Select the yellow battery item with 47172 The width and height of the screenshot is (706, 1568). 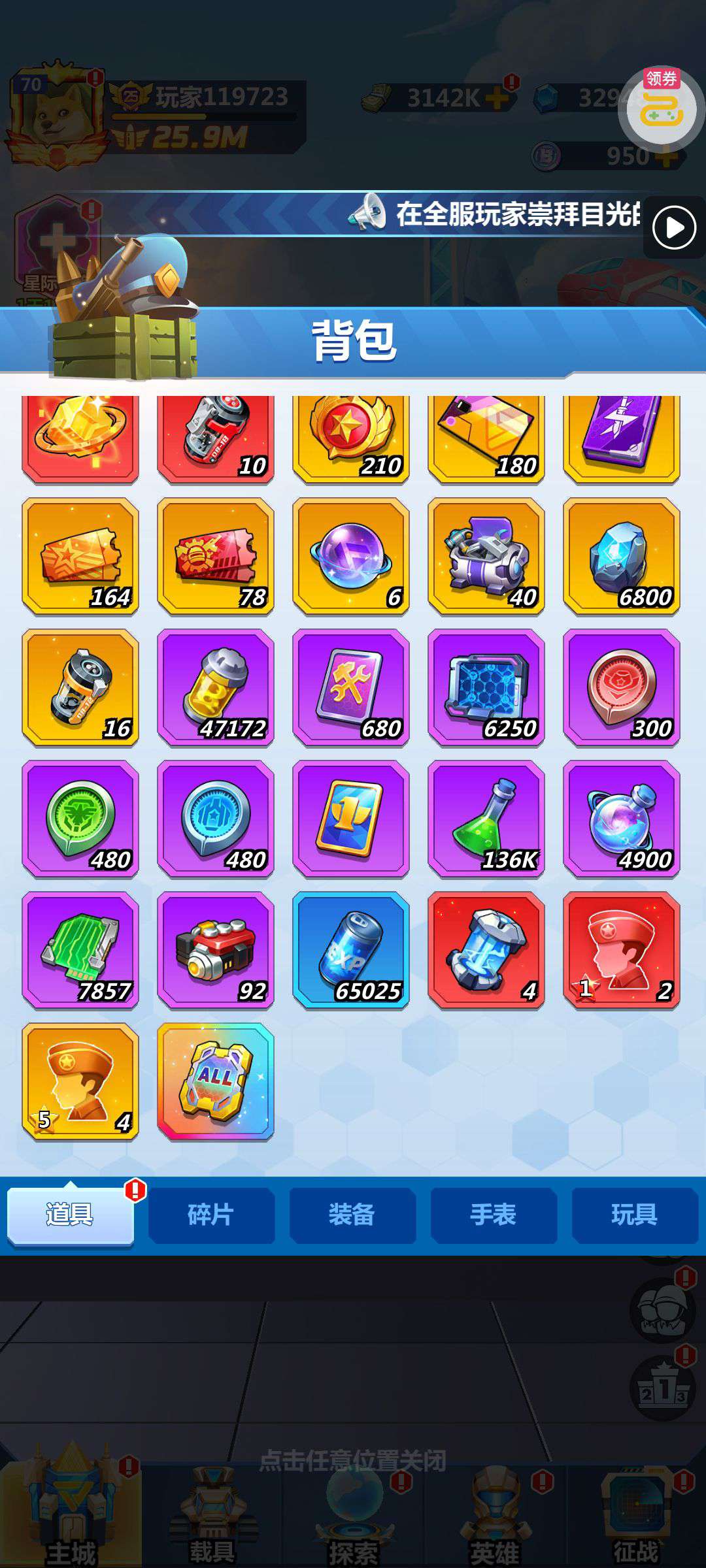(216, 687)
